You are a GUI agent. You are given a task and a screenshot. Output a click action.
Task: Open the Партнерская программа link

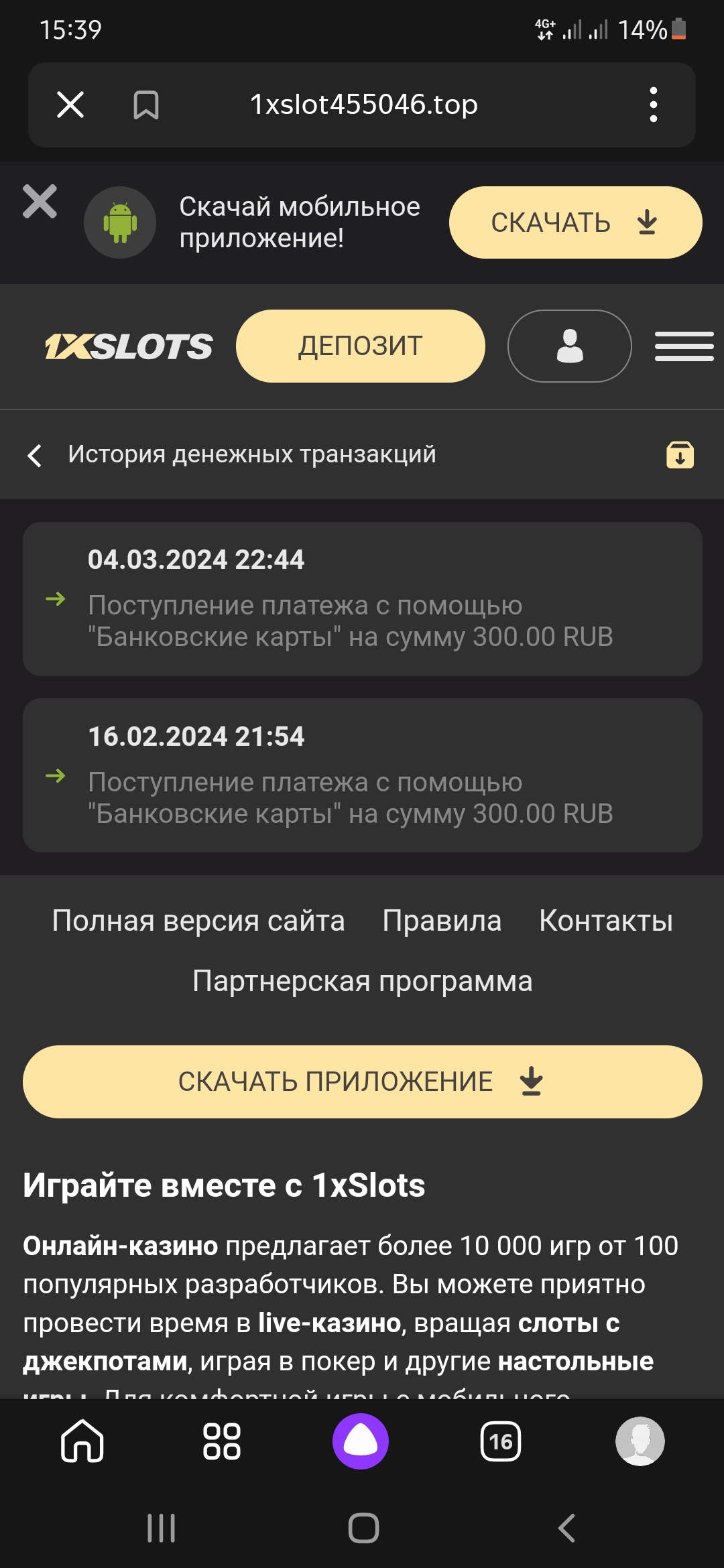[x=362, y=981]
